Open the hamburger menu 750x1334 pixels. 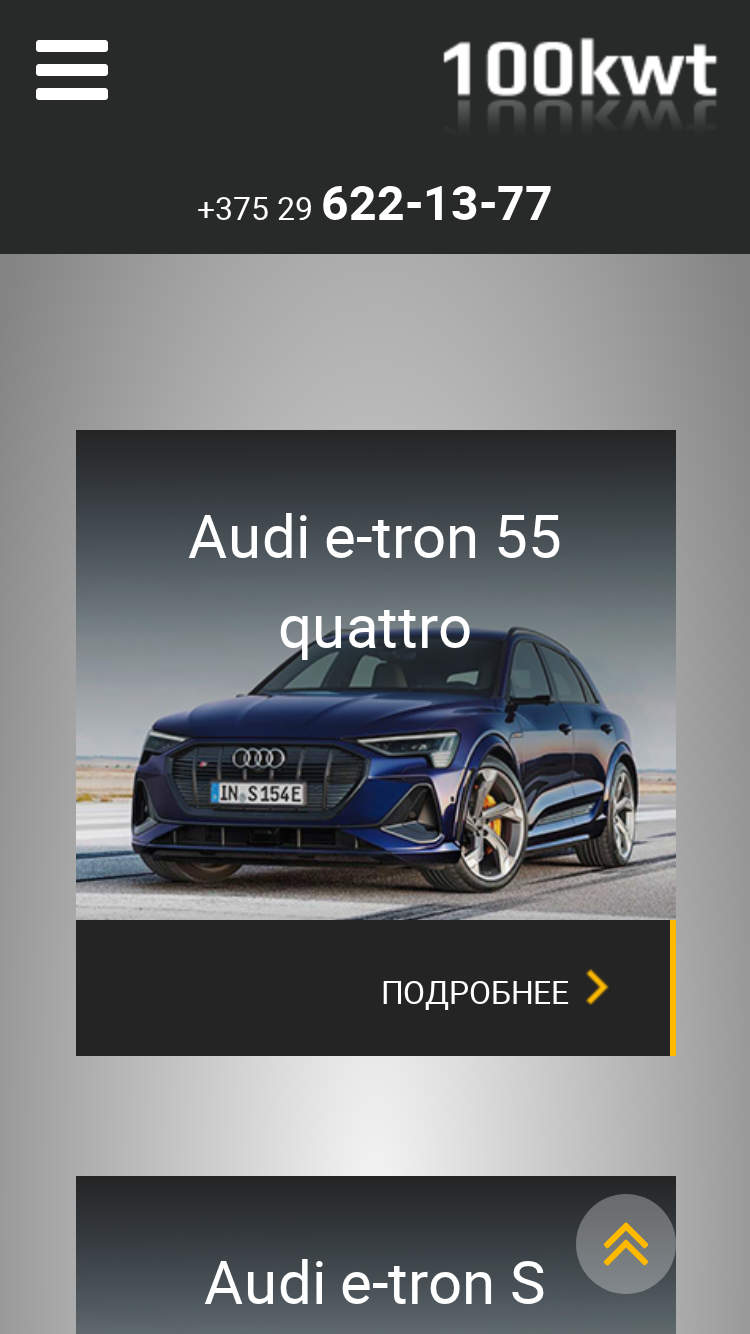coord(72,70)
